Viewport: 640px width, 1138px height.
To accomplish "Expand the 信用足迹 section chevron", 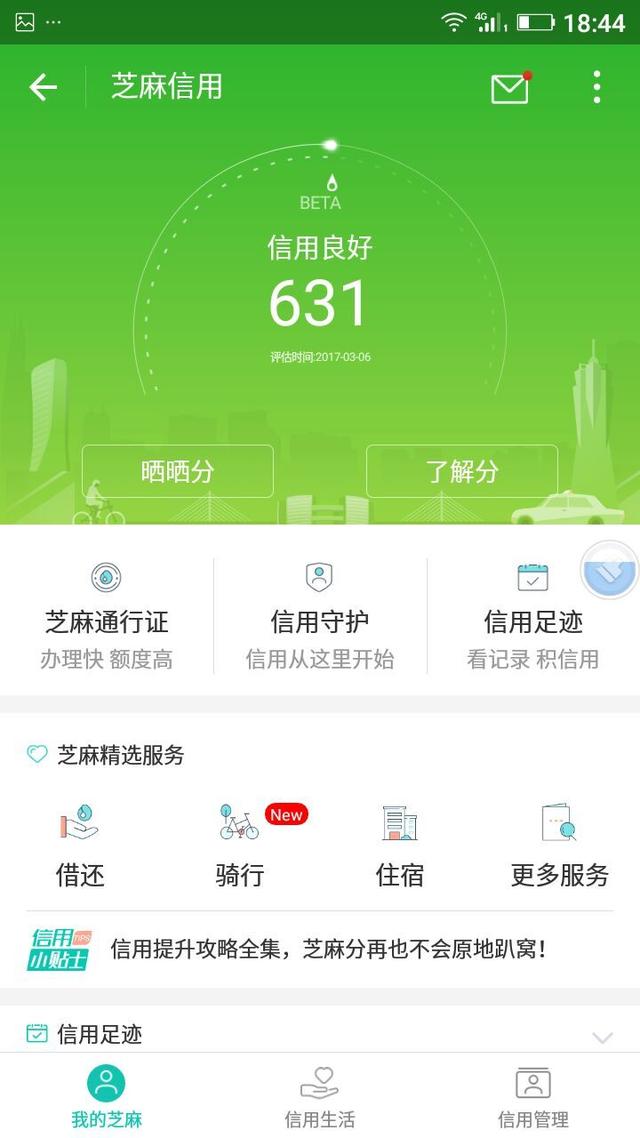I will coord(602,1037).
